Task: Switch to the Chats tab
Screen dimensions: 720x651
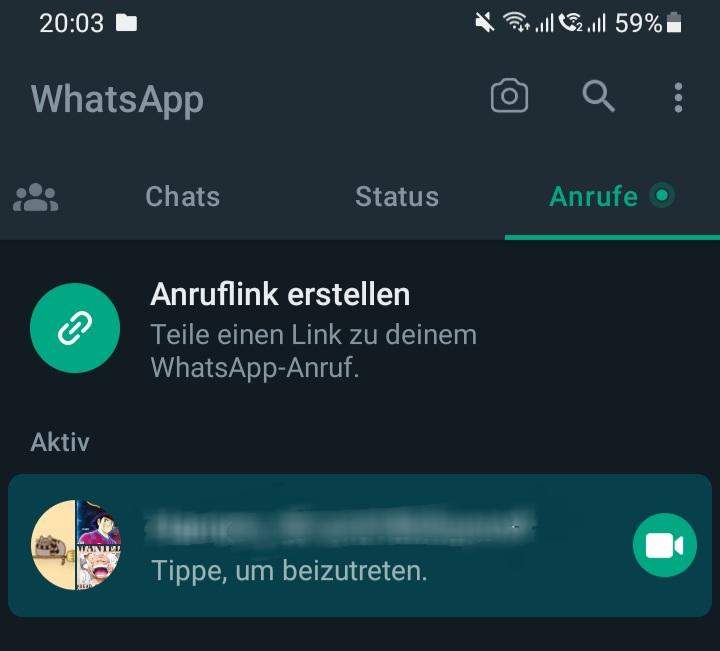Action: [x=182, y=197]
